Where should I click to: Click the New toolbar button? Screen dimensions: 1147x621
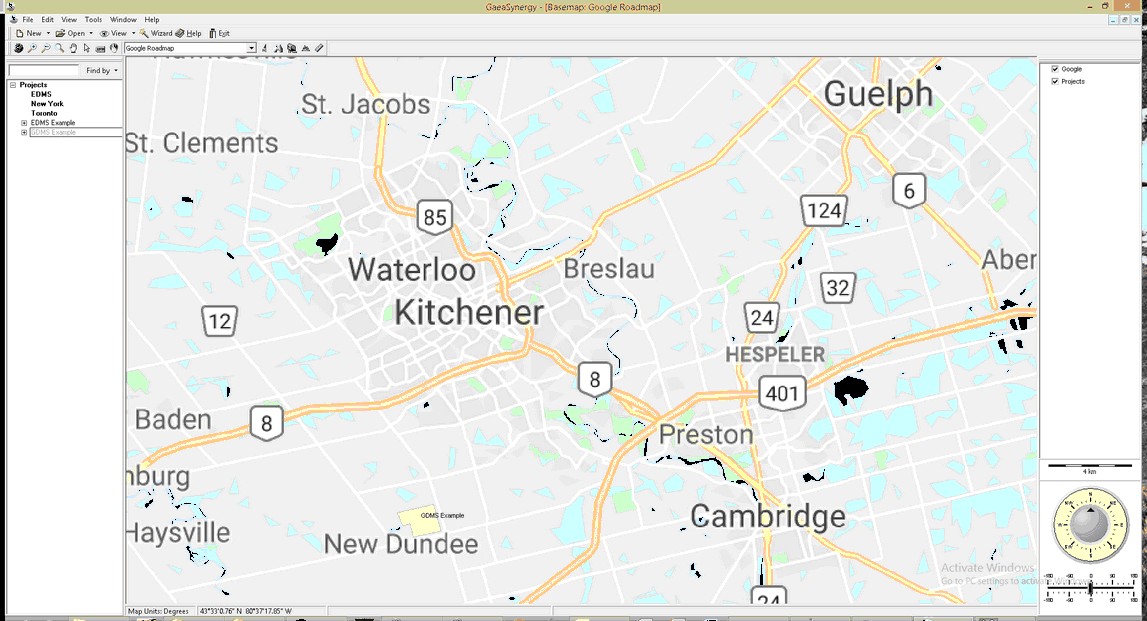click(28, 33)
